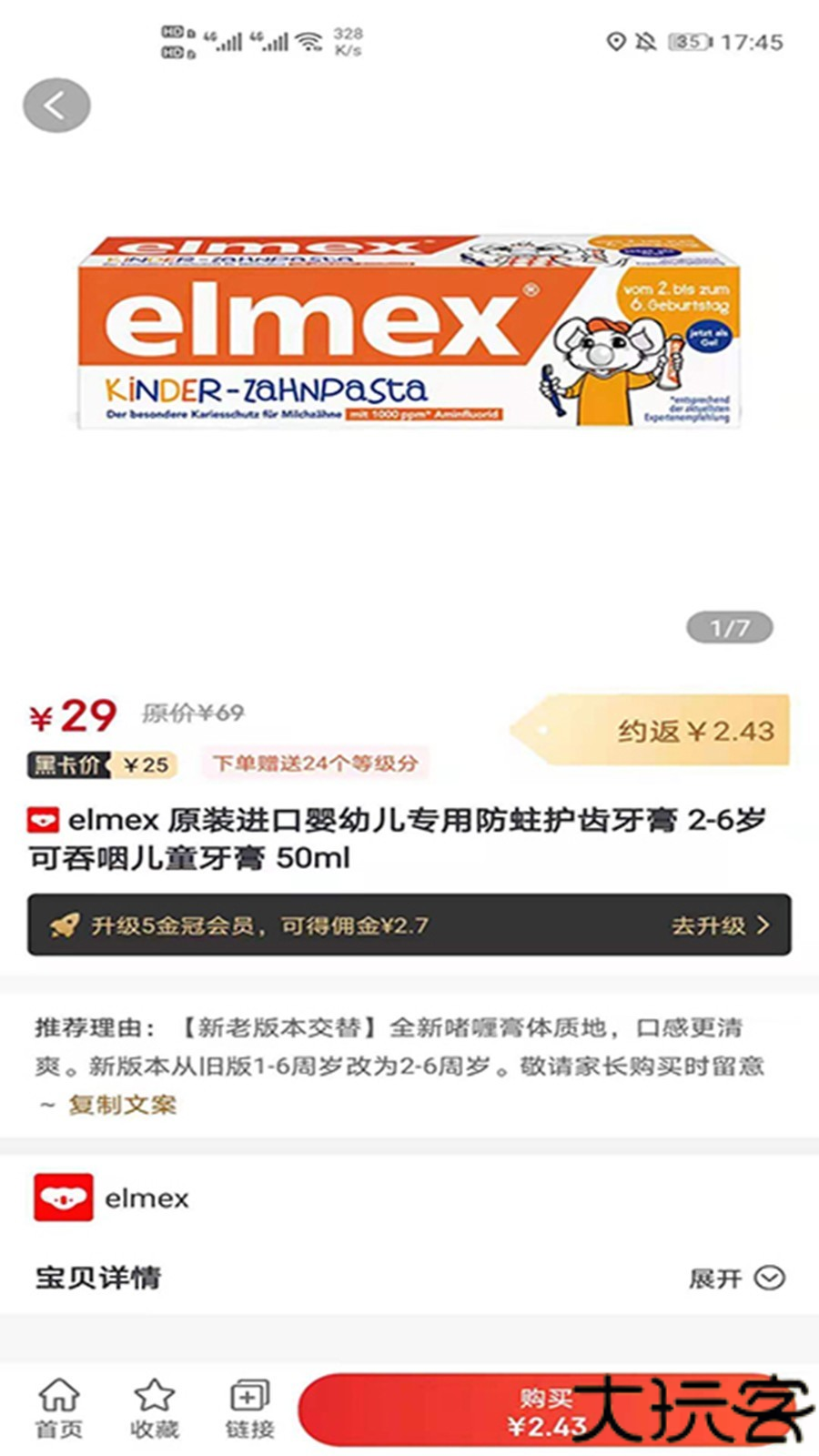Viewport: 819px width, 1456px height.
Task: Tap the do-not-disturb bell icon in status bar
Action: pos(646,43)
